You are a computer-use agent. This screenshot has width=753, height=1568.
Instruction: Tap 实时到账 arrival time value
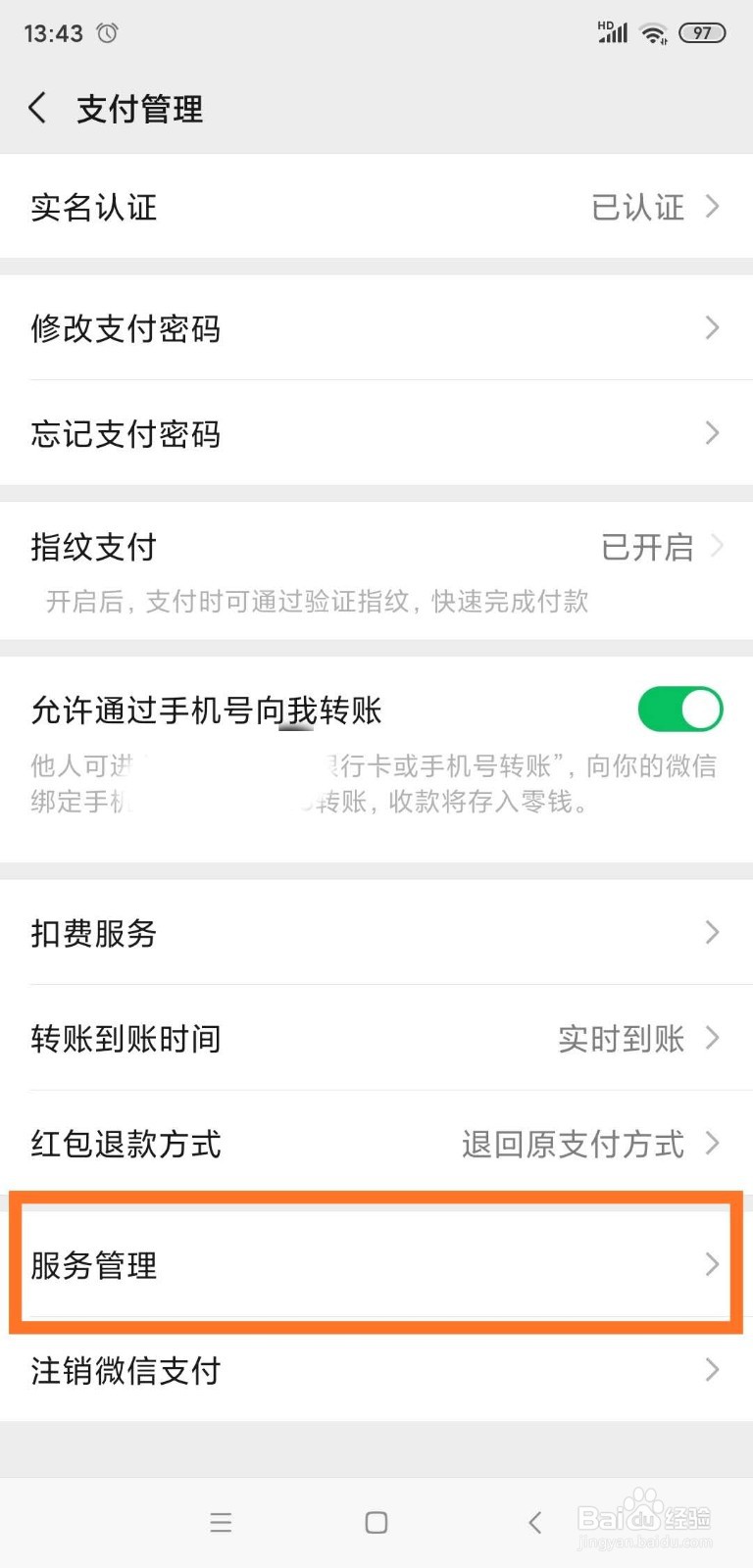(620, 1038)
